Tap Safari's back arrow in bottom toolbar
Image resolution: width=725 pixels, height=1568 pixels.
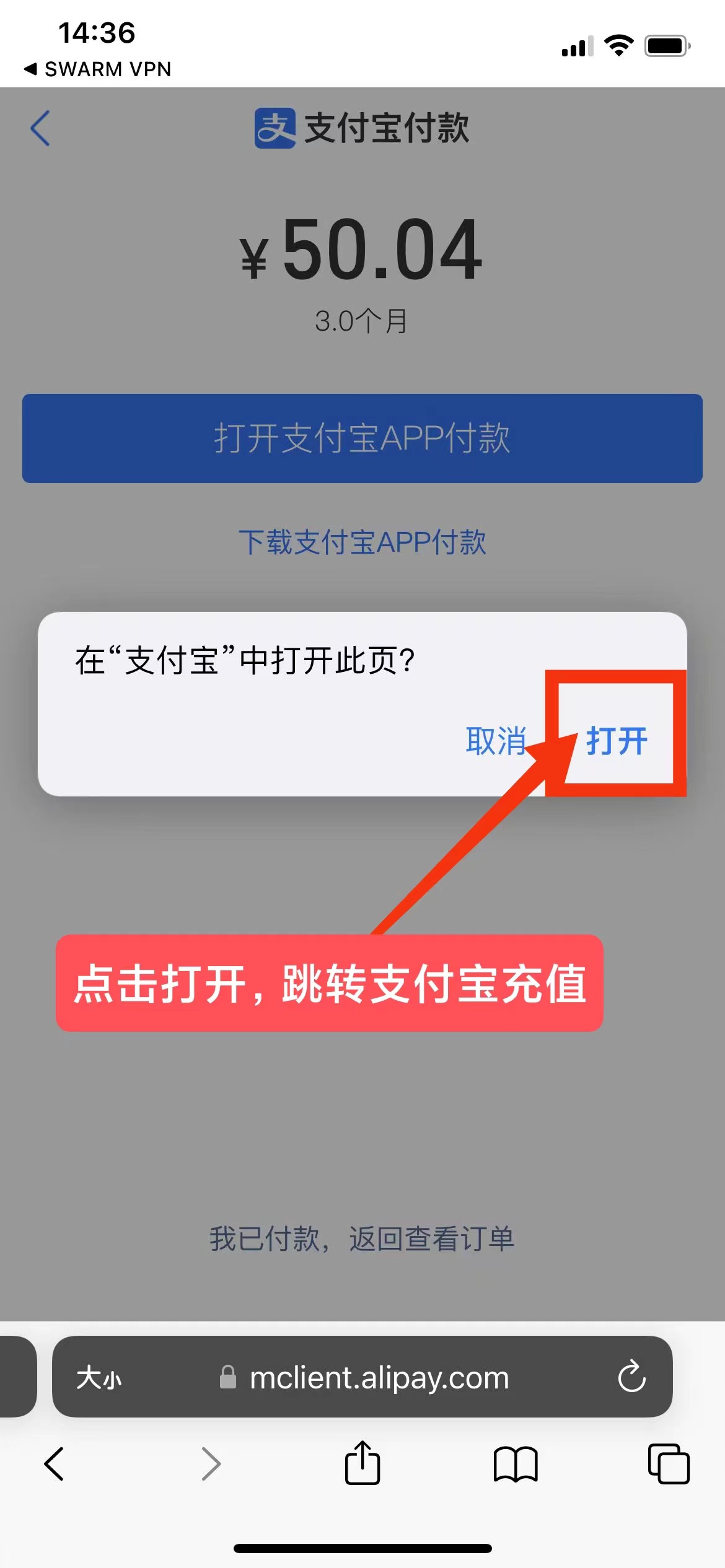point(54,1464)
